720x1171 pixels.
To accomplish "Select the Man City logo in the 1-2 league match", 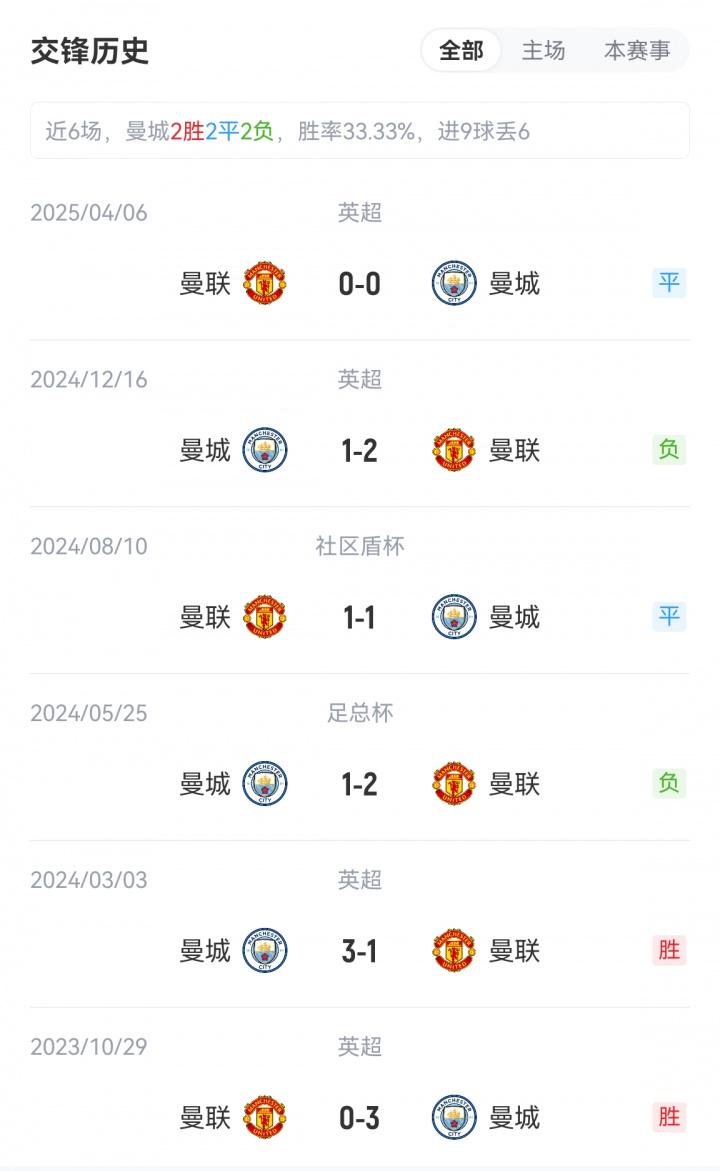I will [x=264, y=450].
